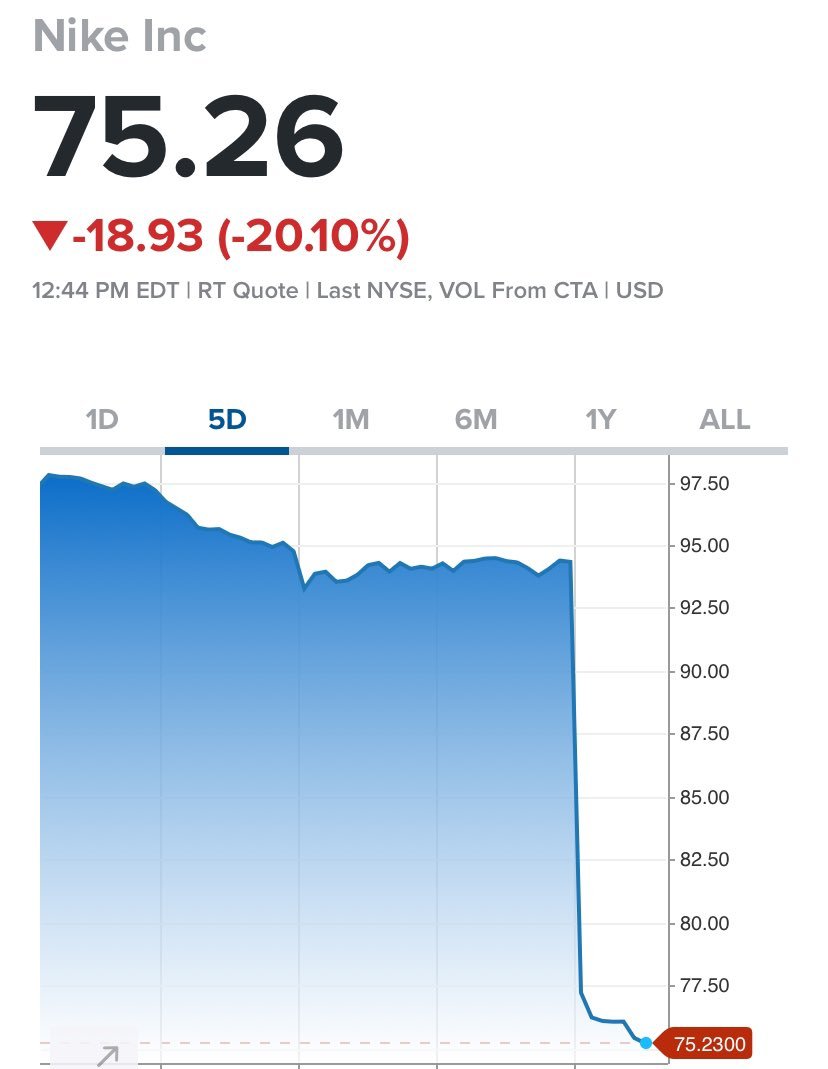This screenshot has width=828, height=1069.
Task: Display the ALL time range
Action: (725, 420)
